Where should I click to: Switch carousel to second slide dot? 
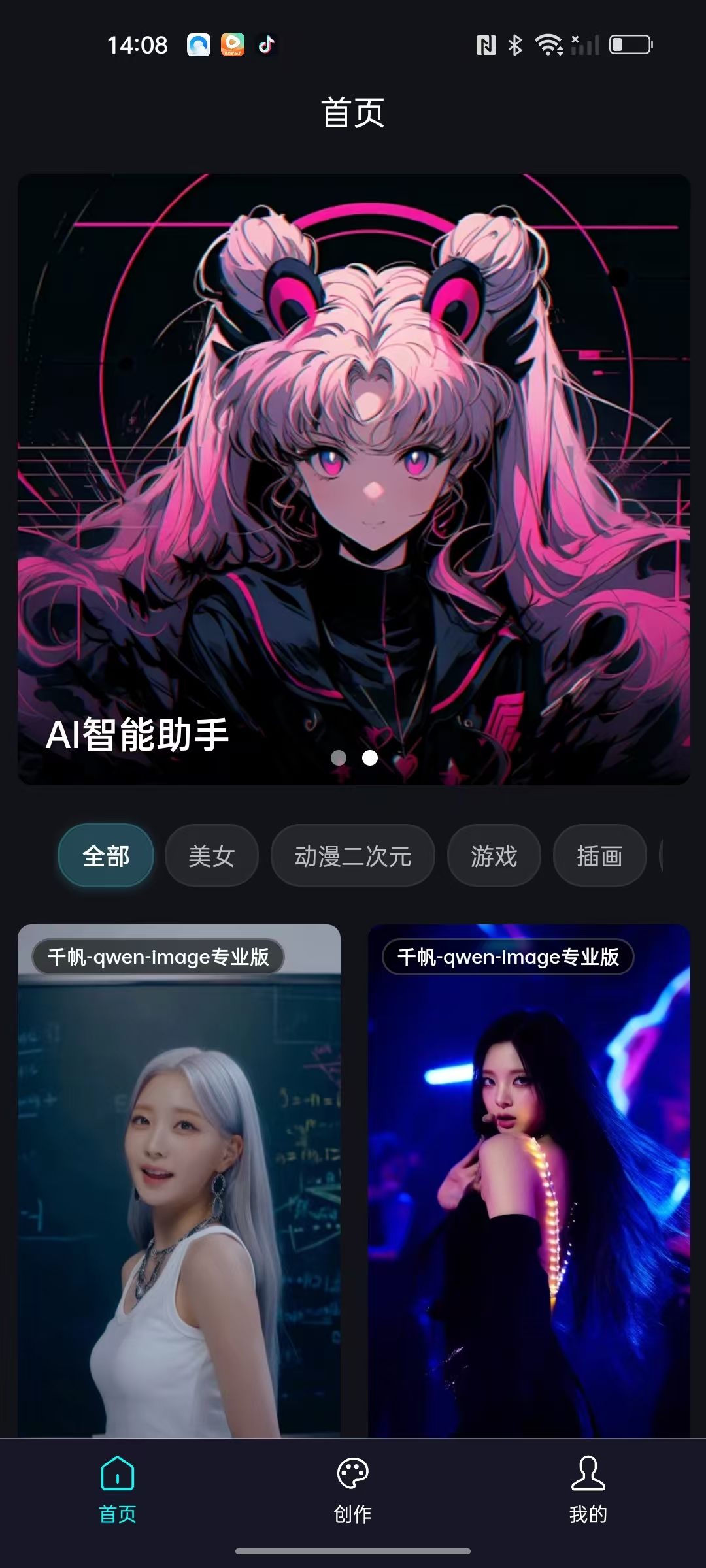[x=370, y=759]
